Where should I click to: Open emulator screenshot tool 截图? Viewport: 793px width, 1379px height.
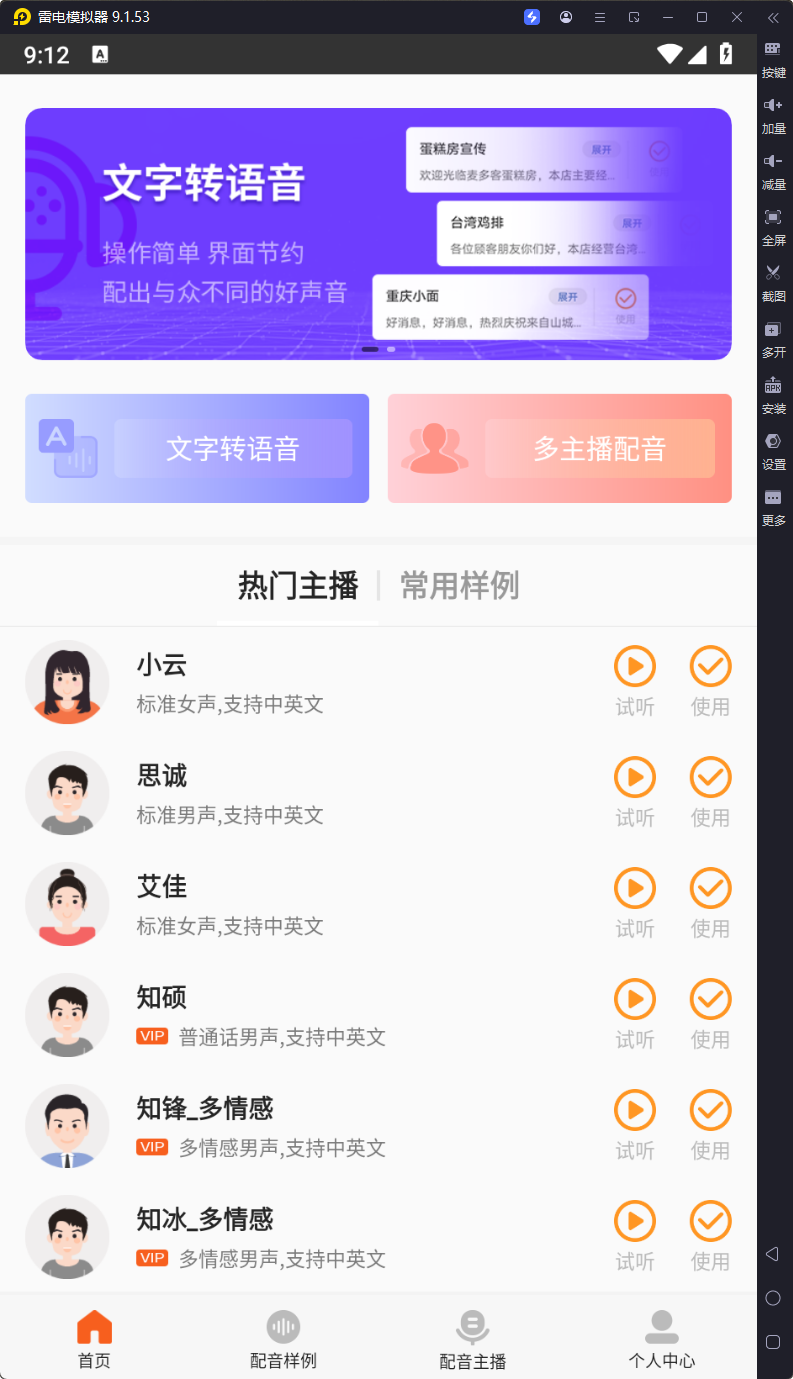tap(774, 283)
